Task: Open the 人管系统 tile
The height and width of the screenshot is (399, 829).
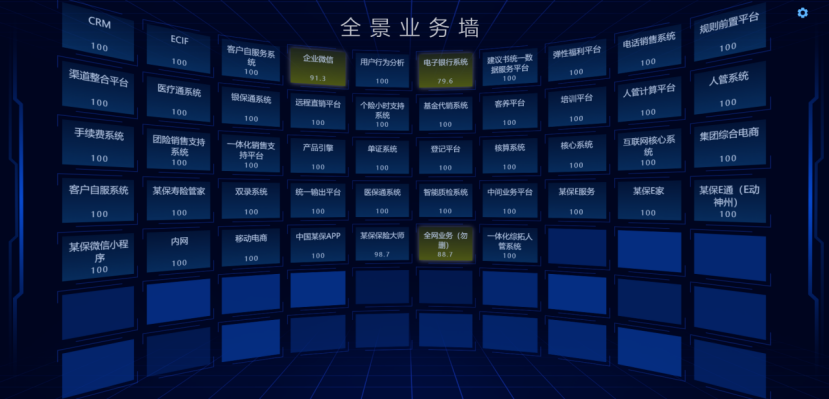Action: pyautogui.click(x=729, y=89)
